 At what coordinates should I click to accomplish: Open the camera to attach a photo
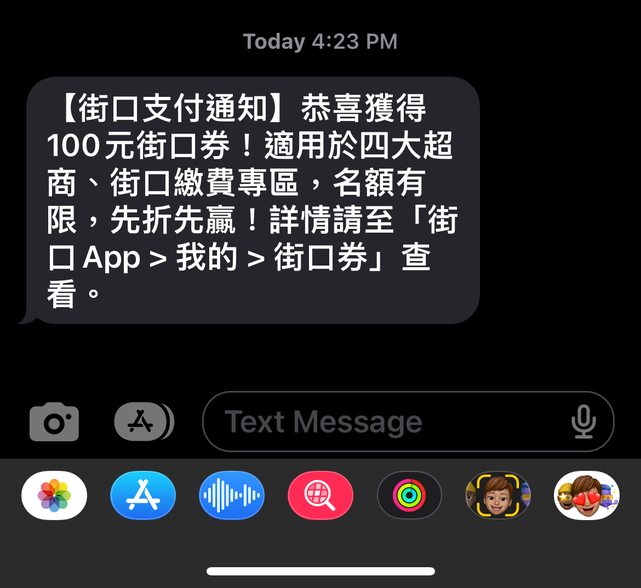(54, 422)
